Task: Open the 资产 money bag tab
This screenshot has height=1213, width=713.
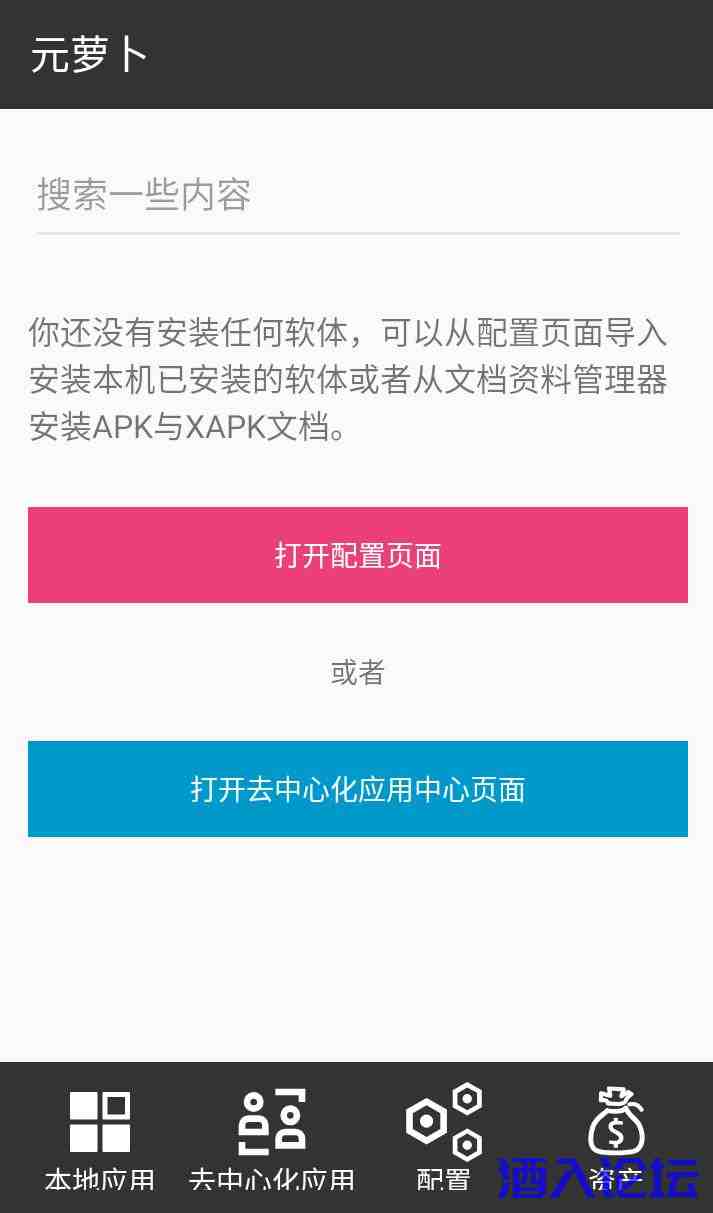Action: pyautogui.click(x=615, y=1139)
